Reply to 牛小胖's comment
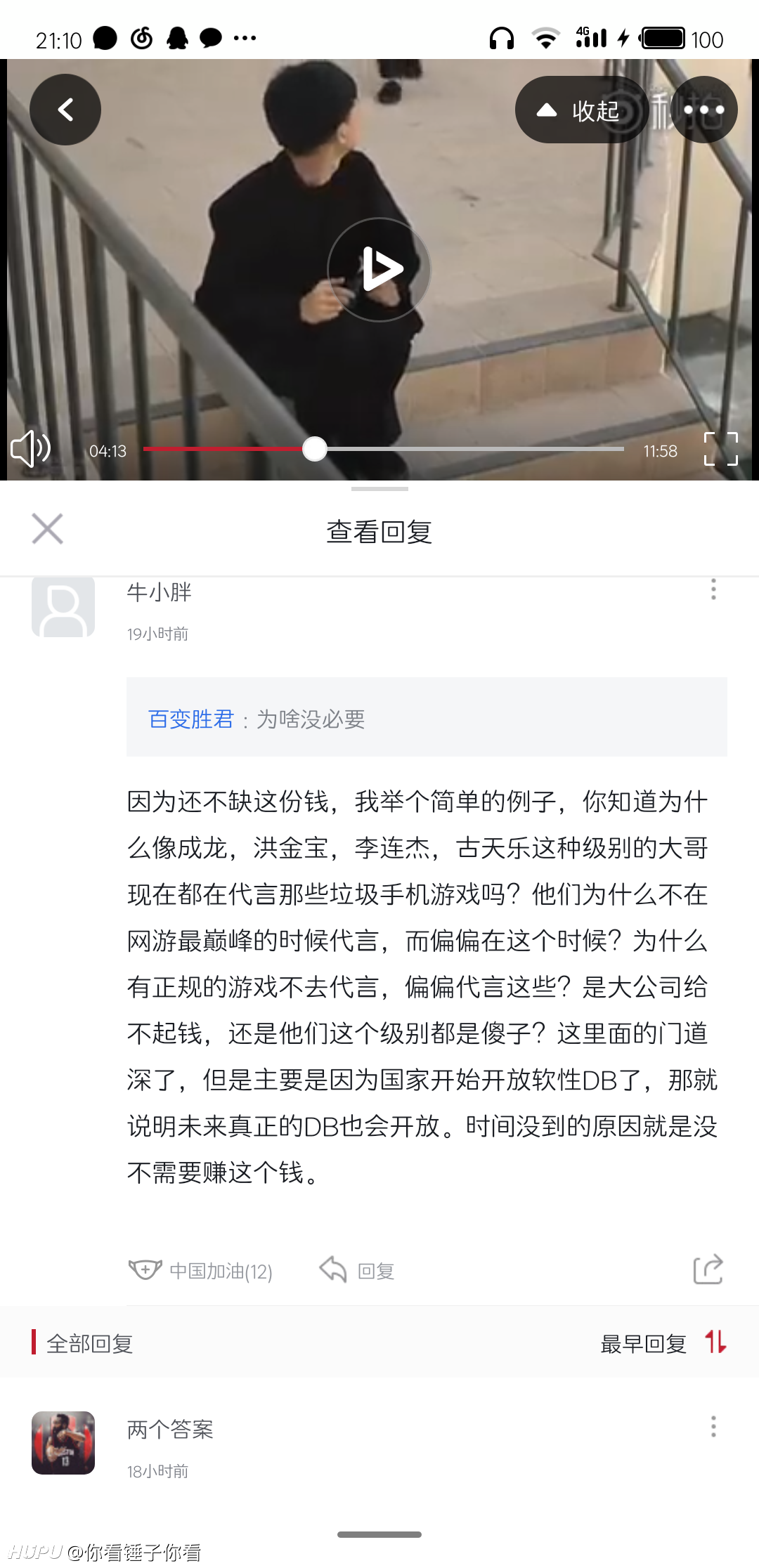The width and height of the screenshot is (759, 1568). click(357, 1271)
